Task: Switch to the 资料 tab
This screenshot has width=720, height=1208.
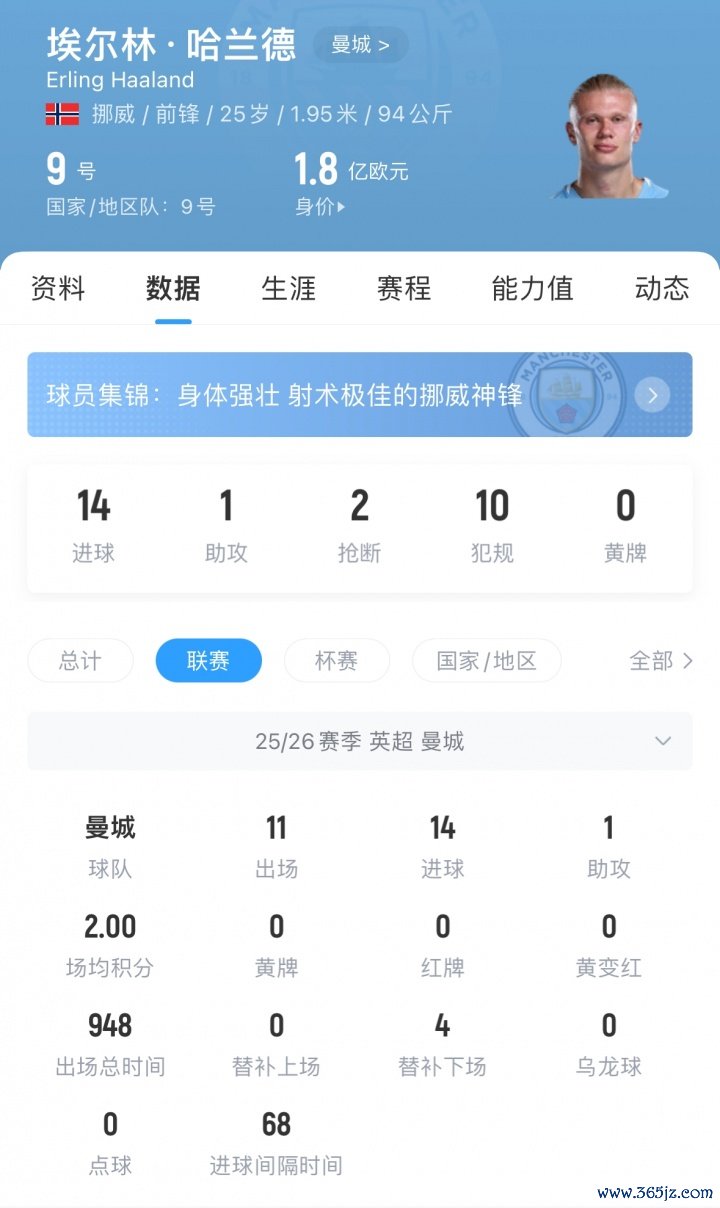Action: click(x=58, y=288)
